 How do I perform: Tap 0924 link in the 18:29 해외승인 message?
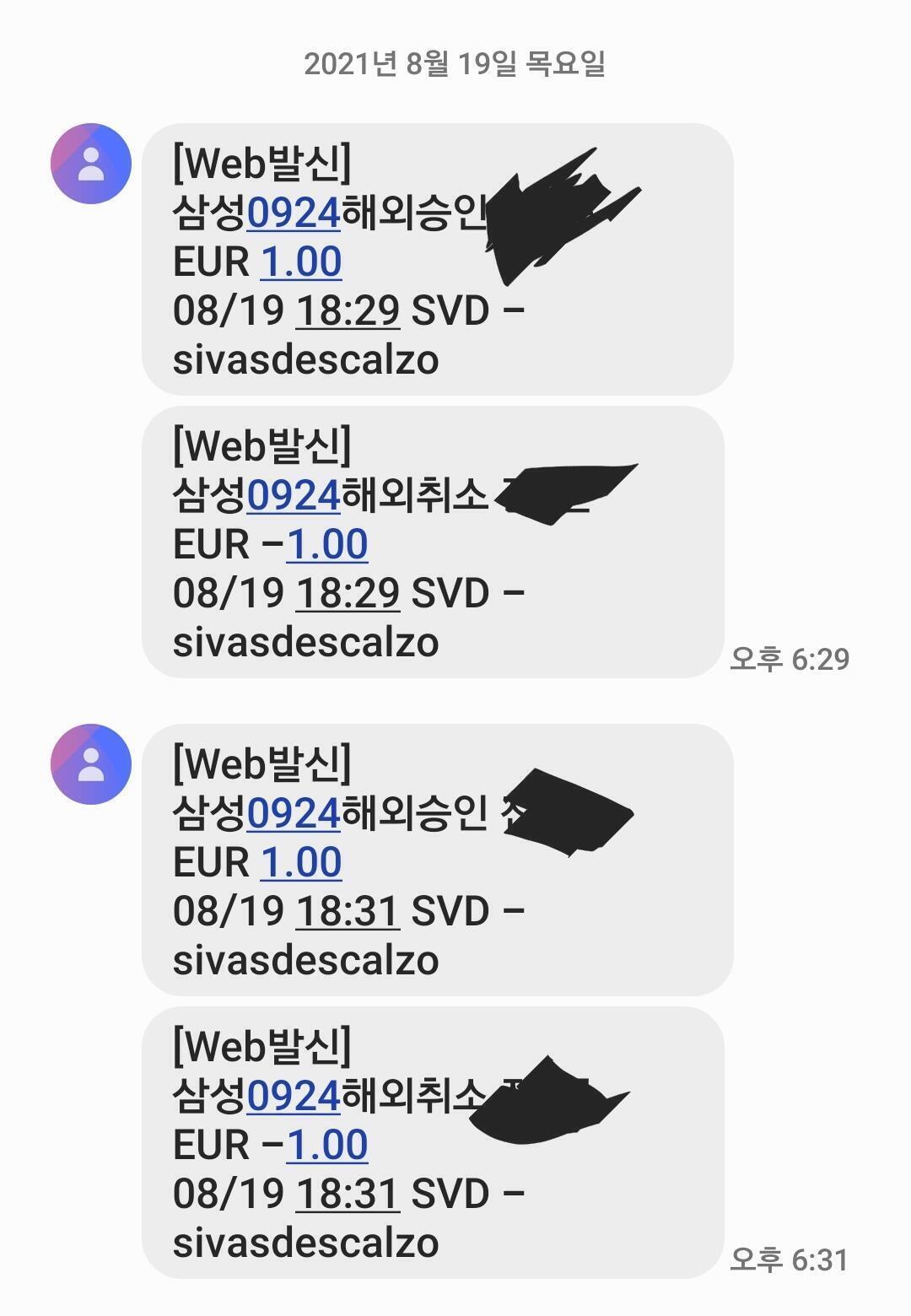click(x=294, y=213)
